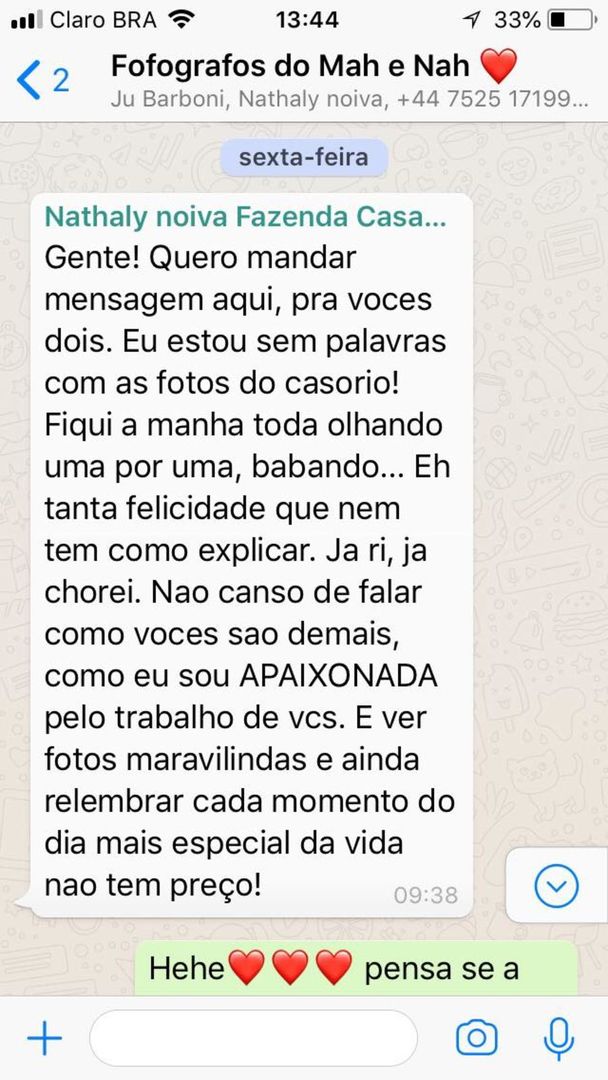Go back to the chats list

point(41,81)
